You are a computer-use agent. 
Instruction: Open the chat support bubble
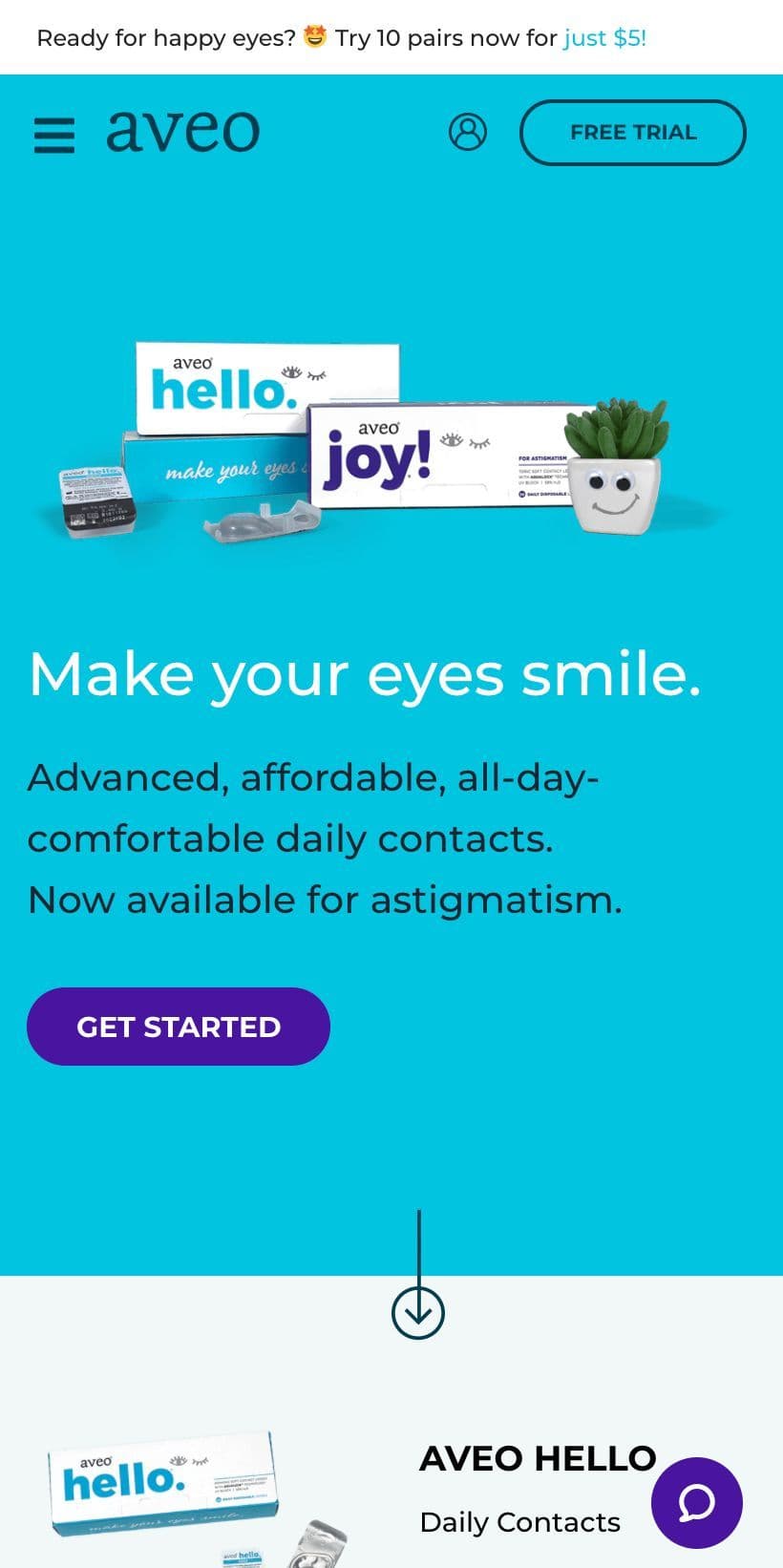696,1502
